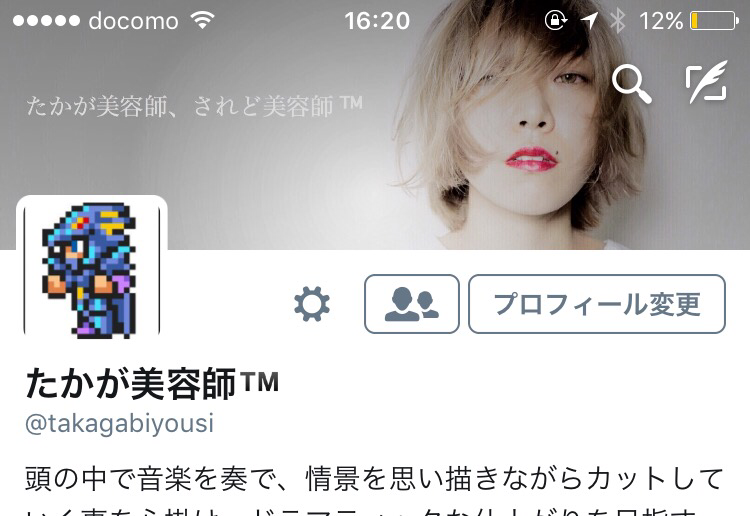Image resolution: width=750 pixels, height=516 pixels.
Task: Open search with the magnifier icon
Action: tap(631, 84)
